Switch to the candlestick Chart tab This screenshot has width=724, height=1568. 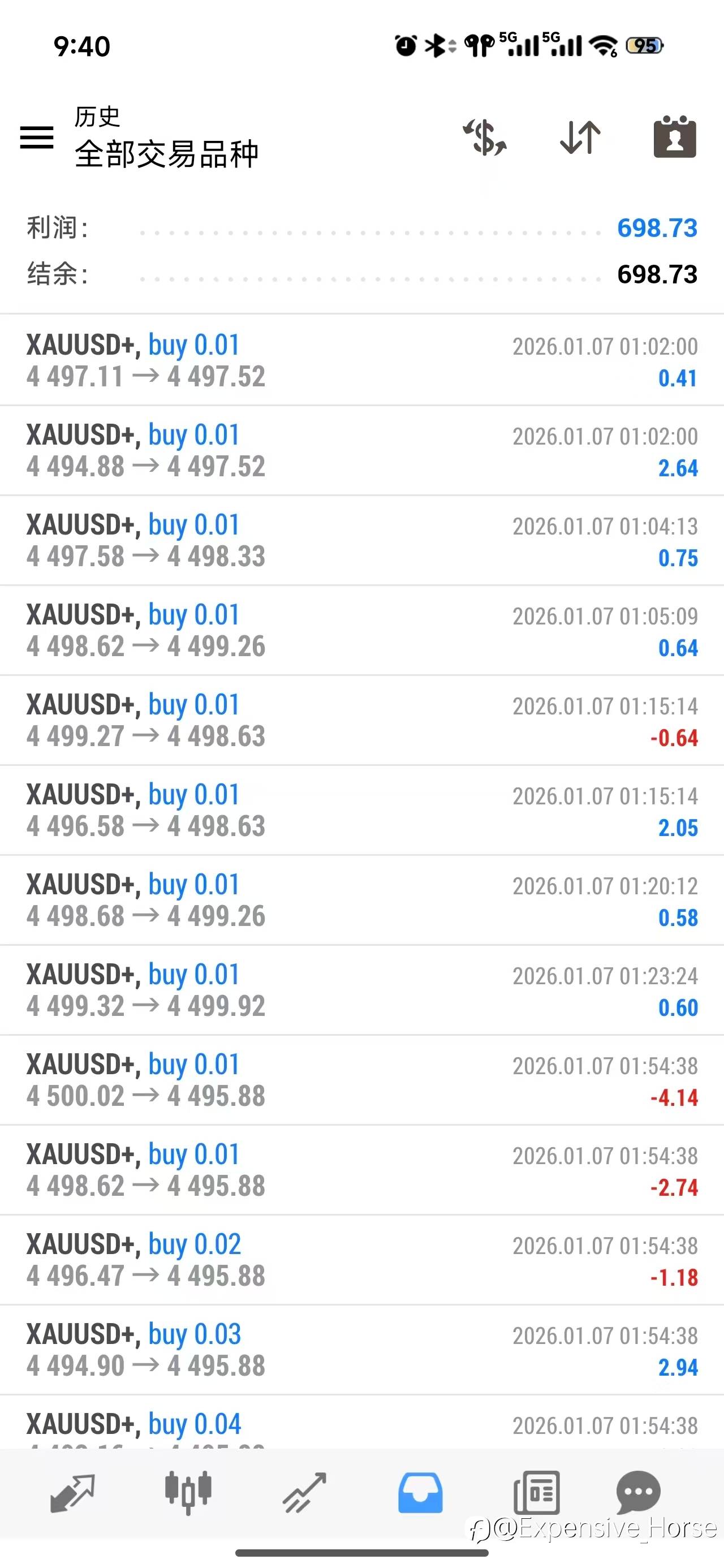188,1493
